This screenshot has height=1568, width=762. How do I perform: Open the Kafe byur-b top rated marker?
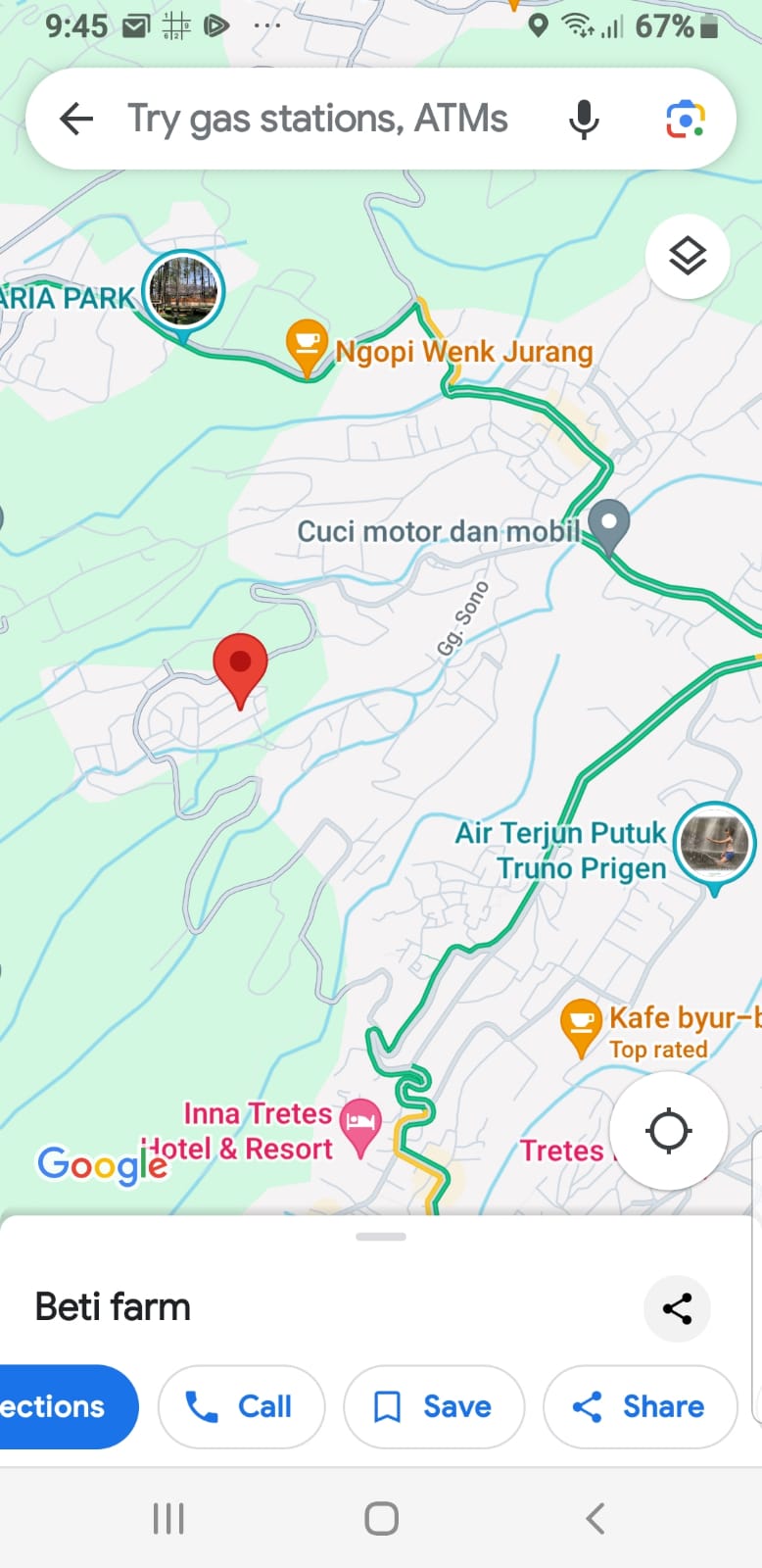click(581, 1024)
